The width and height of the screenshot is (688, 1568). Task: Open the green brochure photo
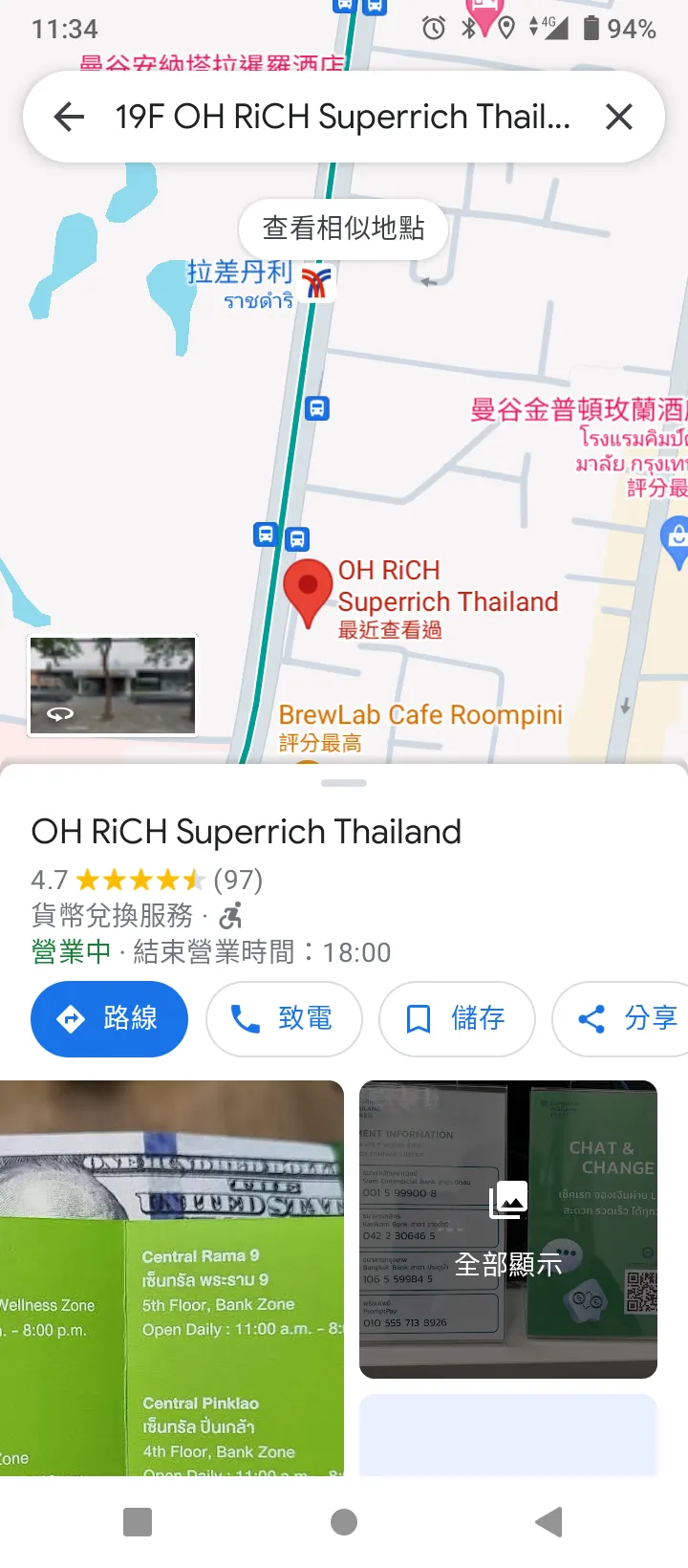(x=172, y=1277)
